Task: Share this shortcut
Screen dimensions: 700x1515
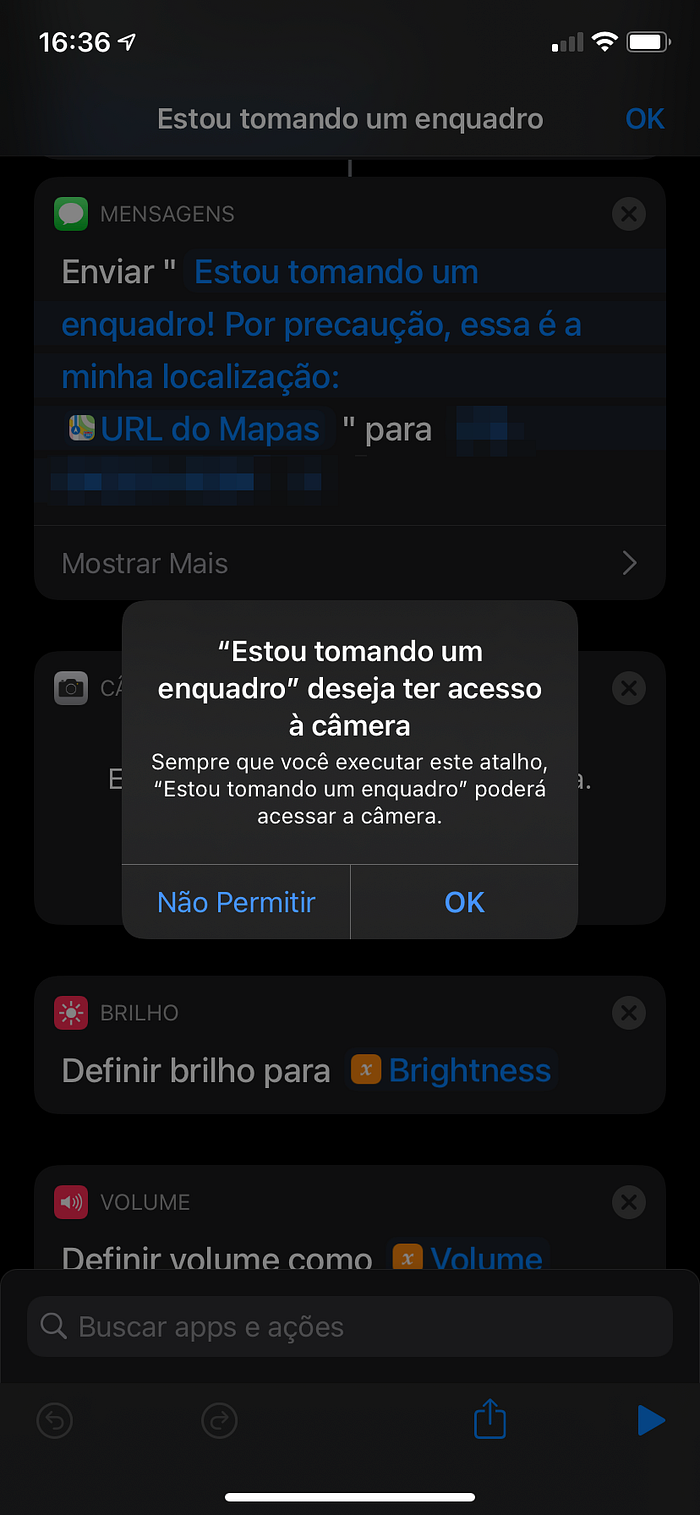Action: (x=489, y=1419)
